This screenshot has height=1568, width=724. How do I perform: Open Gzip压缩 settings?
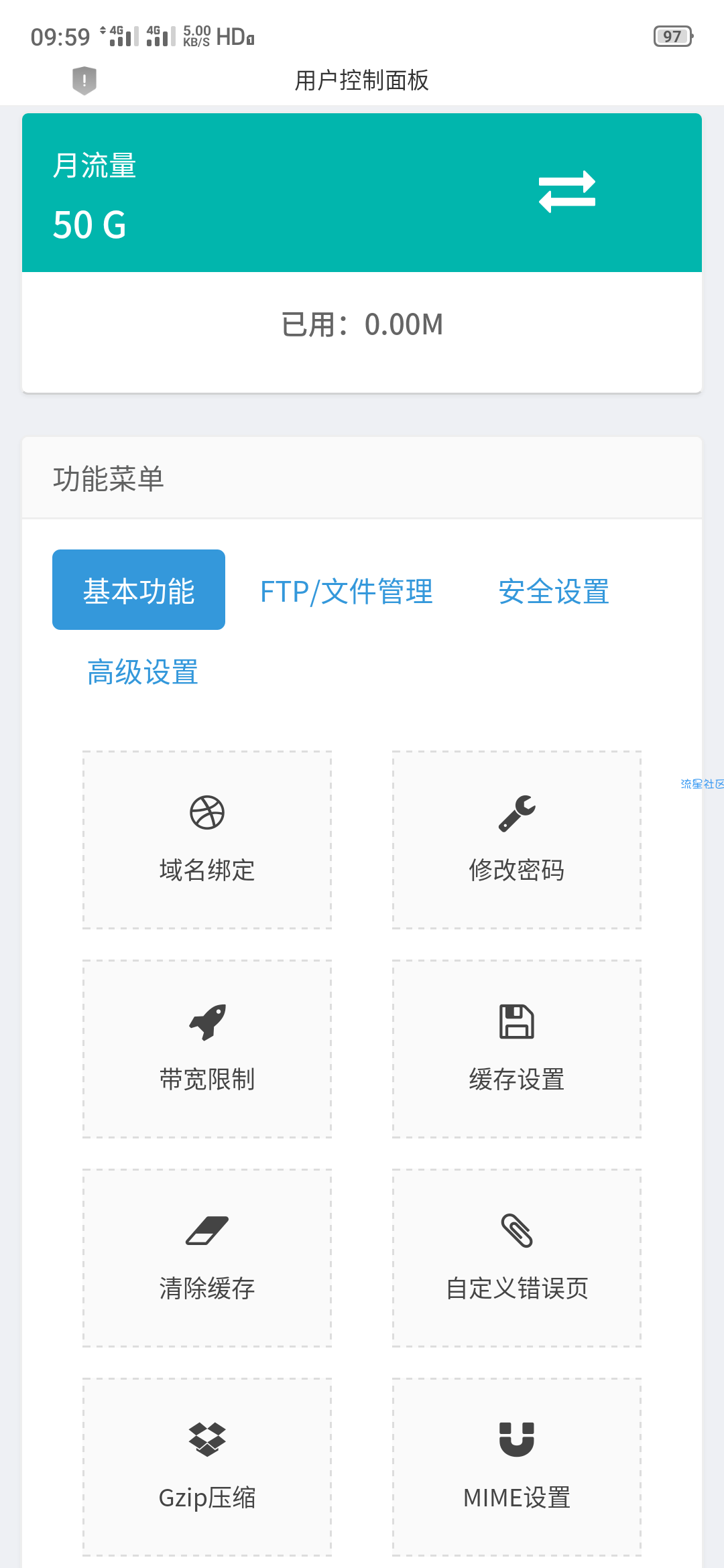pyautogui.click(x=207, y=1467)
